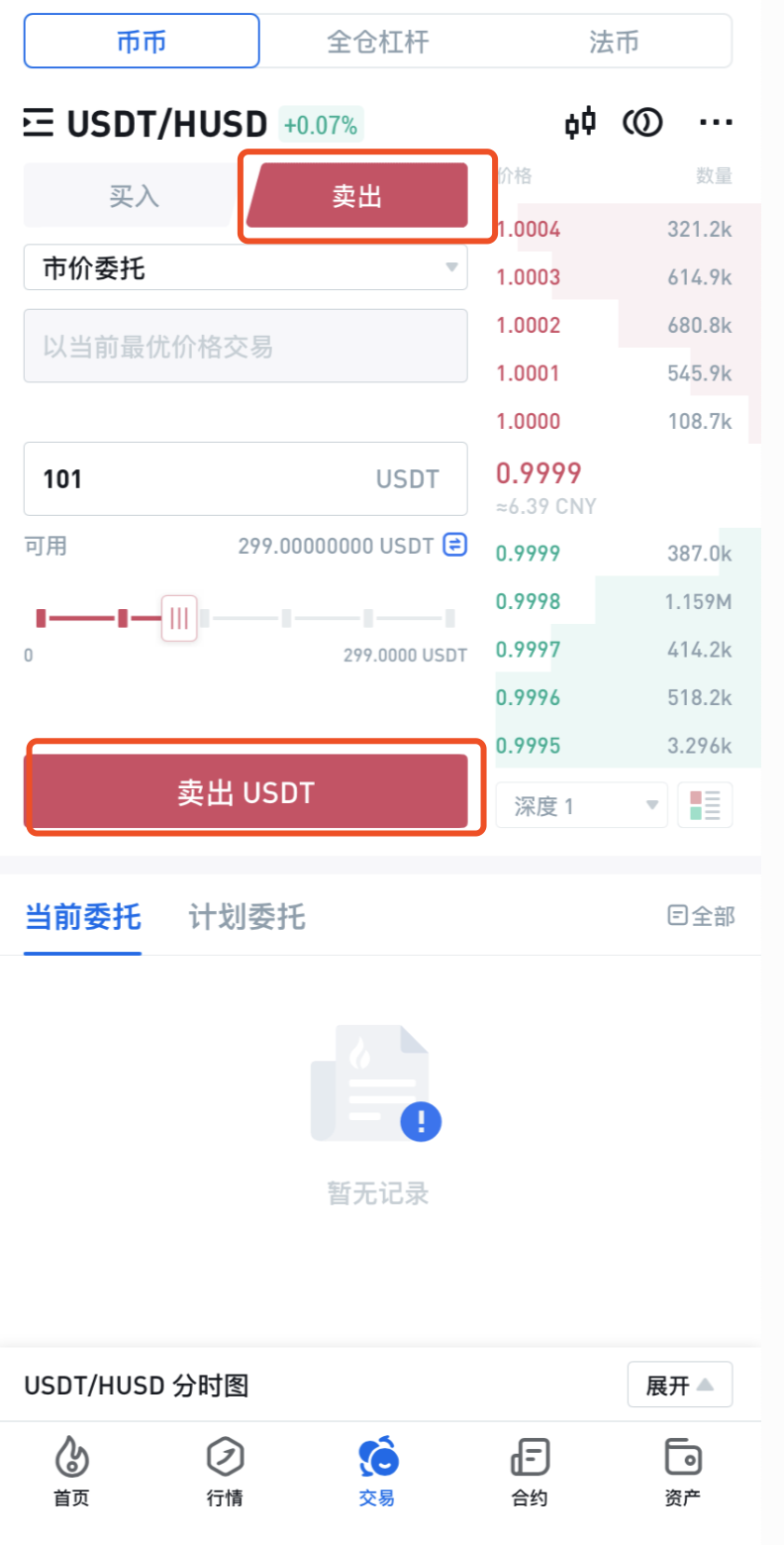
Task: Switch to the 币币 tab
Action: coord(142,41)
